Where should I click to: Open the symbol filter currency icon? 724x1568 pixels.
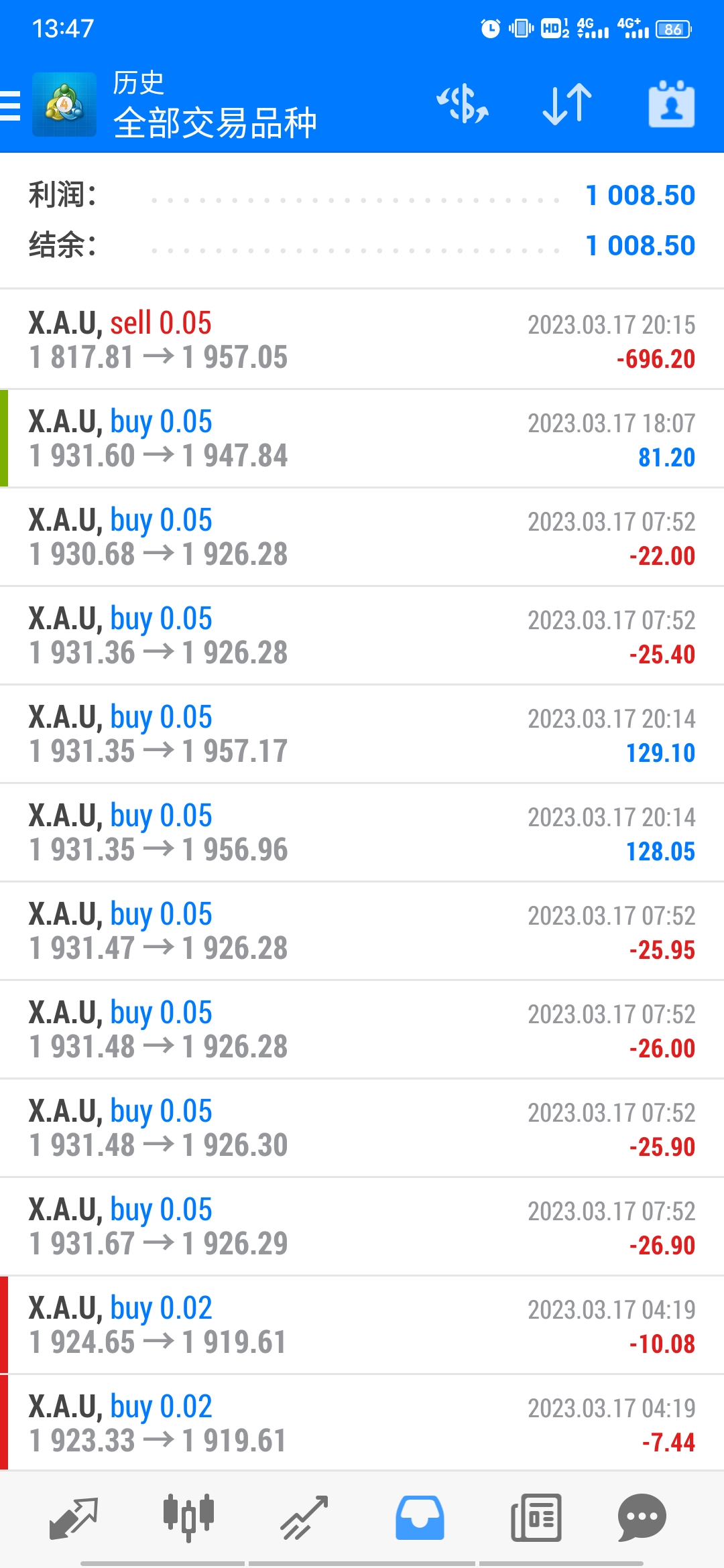[x=463, y=105]
